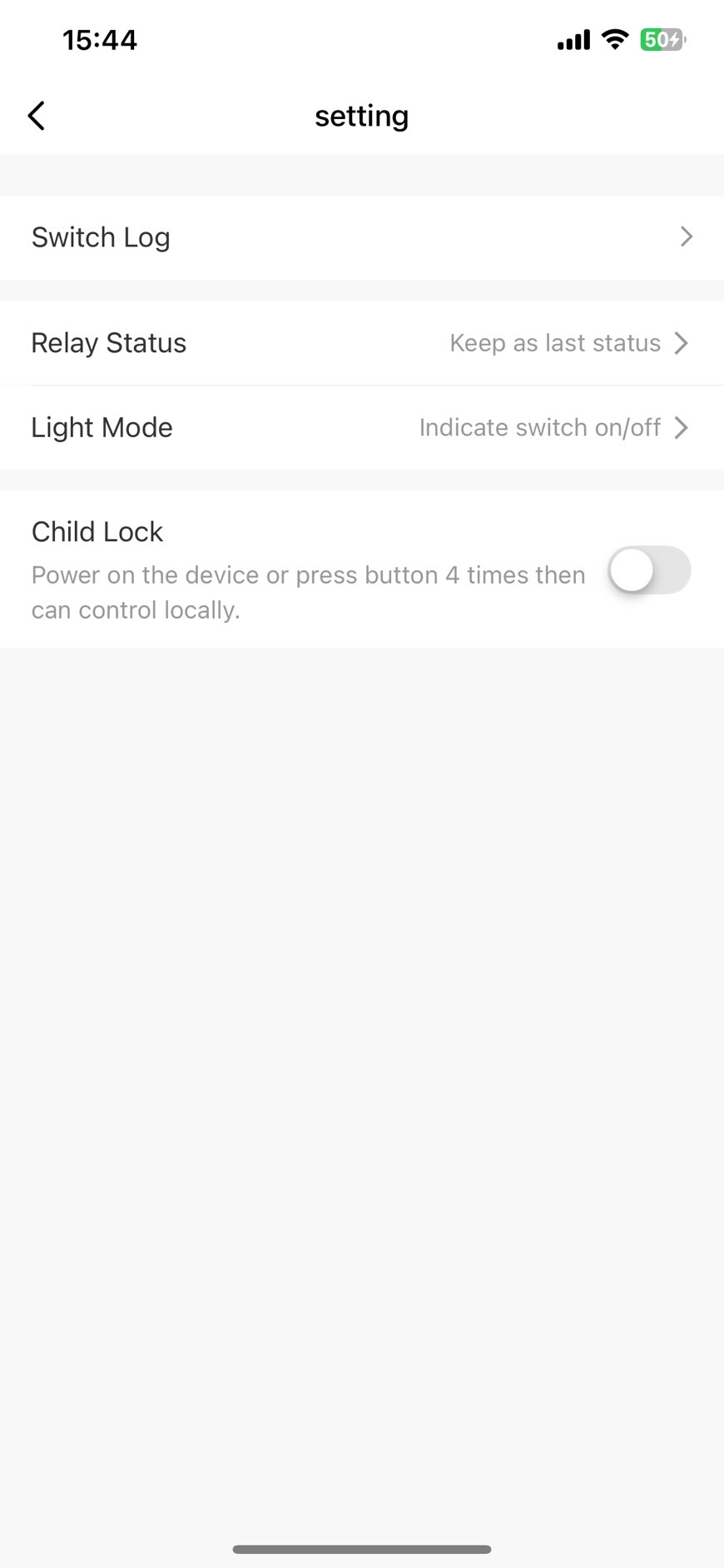The height and width of the screenshot is (1568, 724).
Task: Open the Switch Log row
Action: [362, 237]
